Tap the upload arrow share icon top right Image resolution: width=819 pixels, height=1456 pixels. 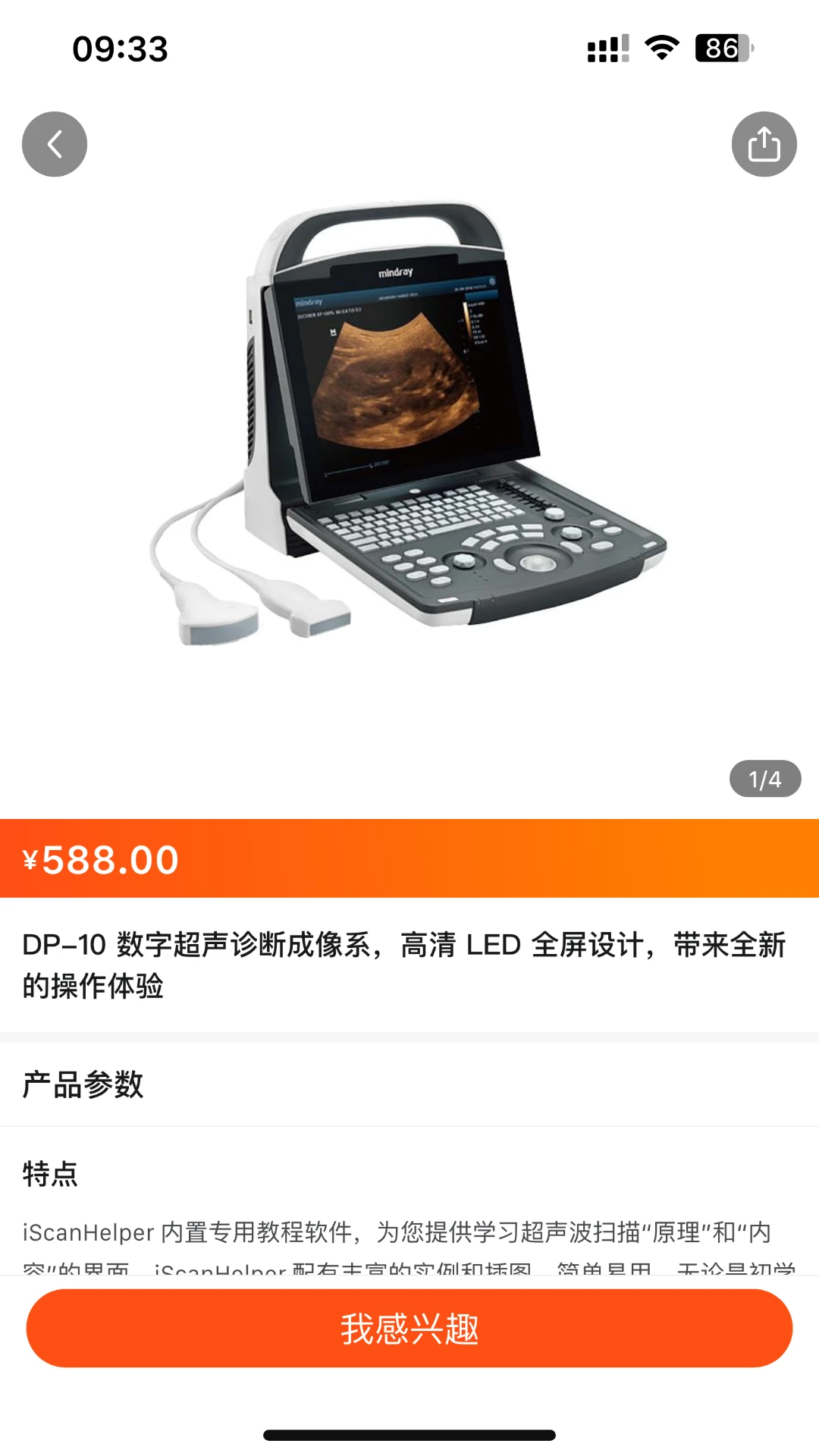pos(765,143)
